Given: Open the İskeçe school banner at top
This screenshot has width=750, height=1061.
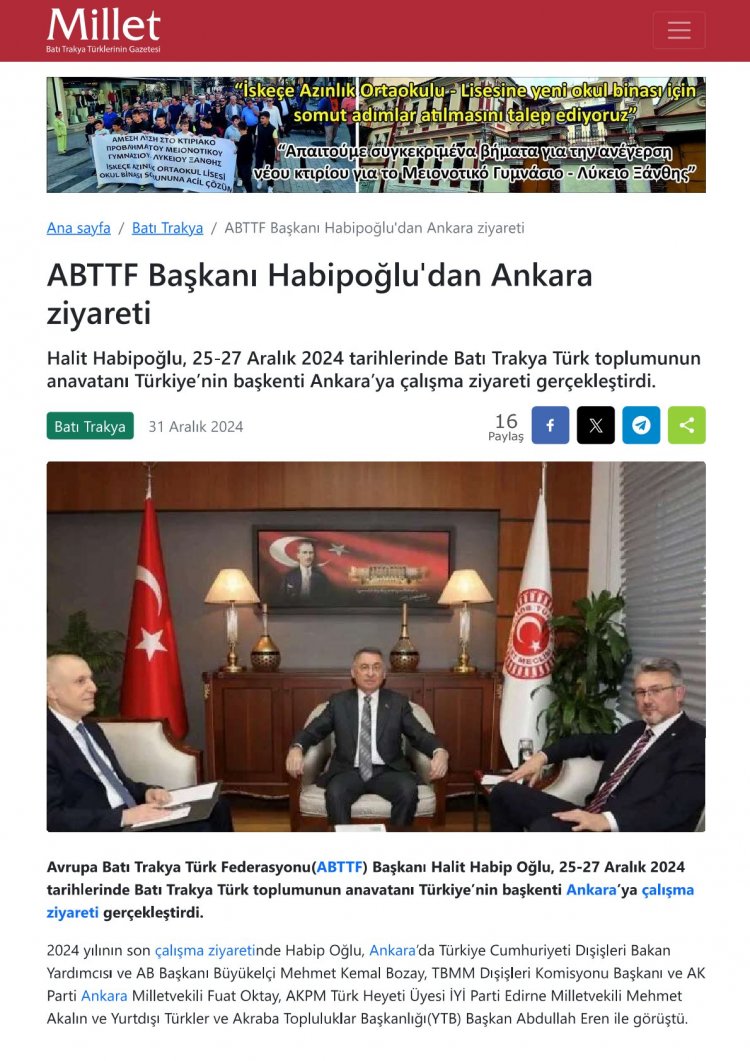Looking at the screenshot, I should pyautogui.click(x=376, y=135).
